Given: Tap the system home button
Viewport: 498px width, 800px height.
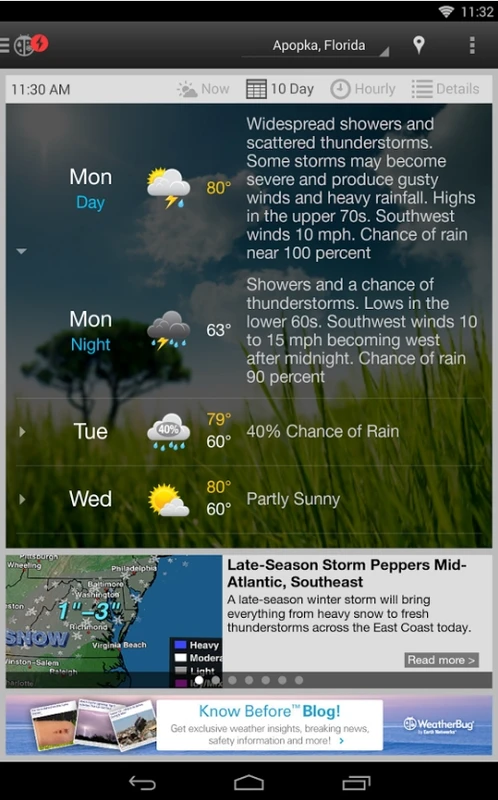Looking at the screenshot, I should [x=249, y=782].
